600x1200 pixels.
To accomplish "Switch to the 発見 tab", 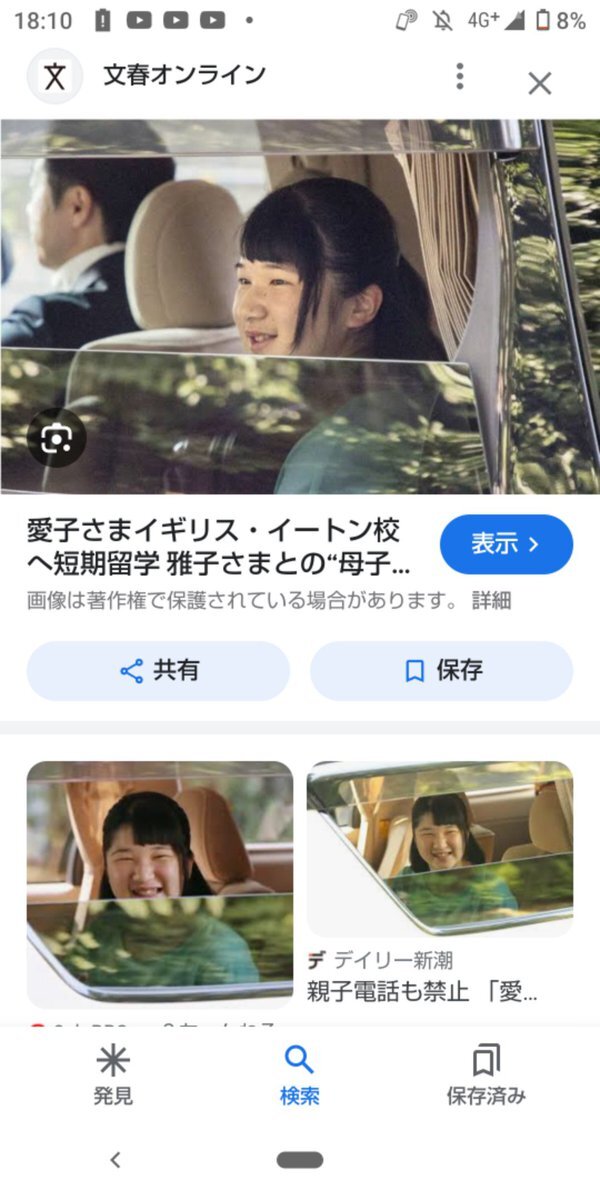I will pyautogui.click(x=113, y=1075).
